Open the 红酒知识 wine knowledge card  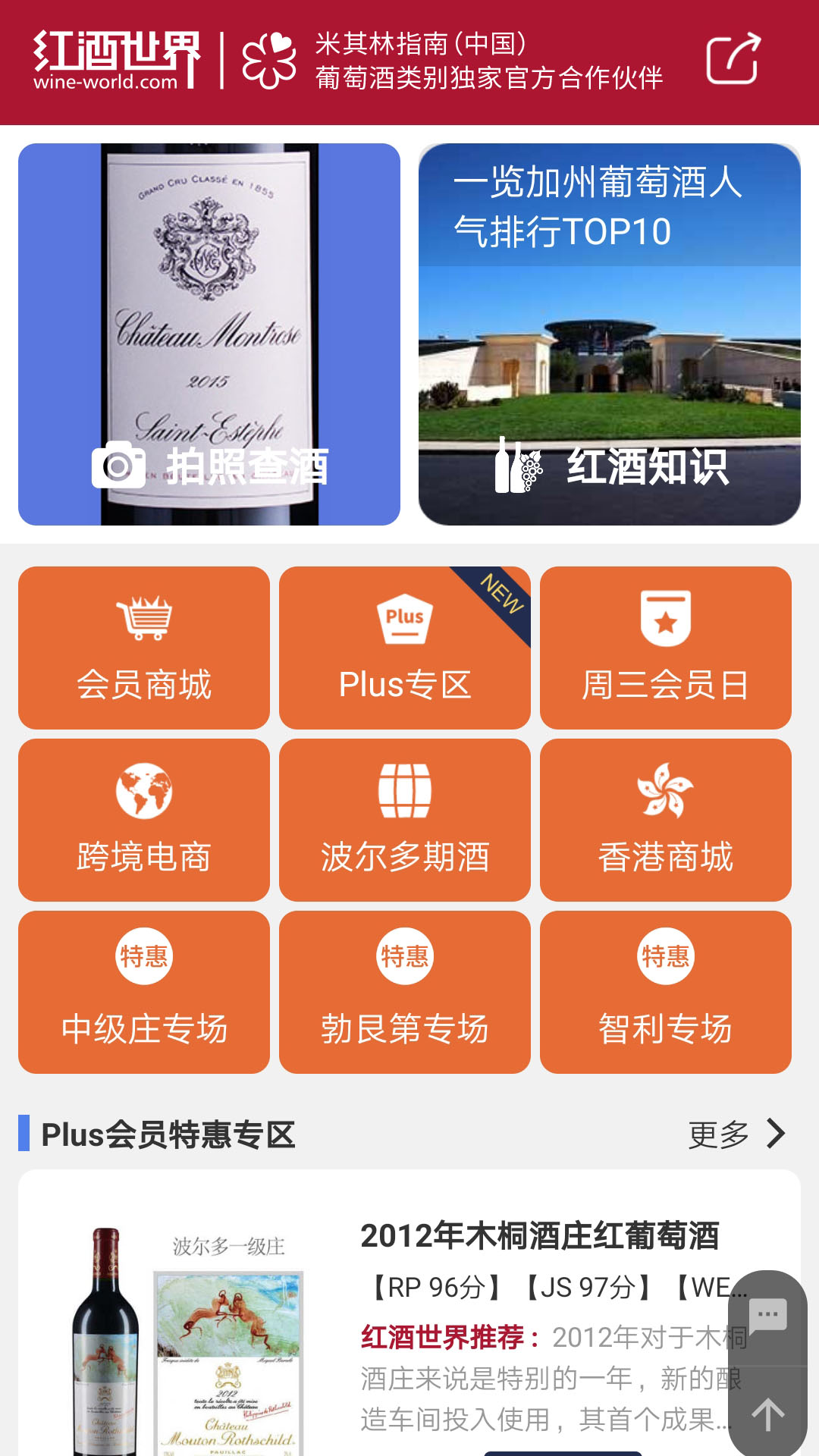click(610, 334)
